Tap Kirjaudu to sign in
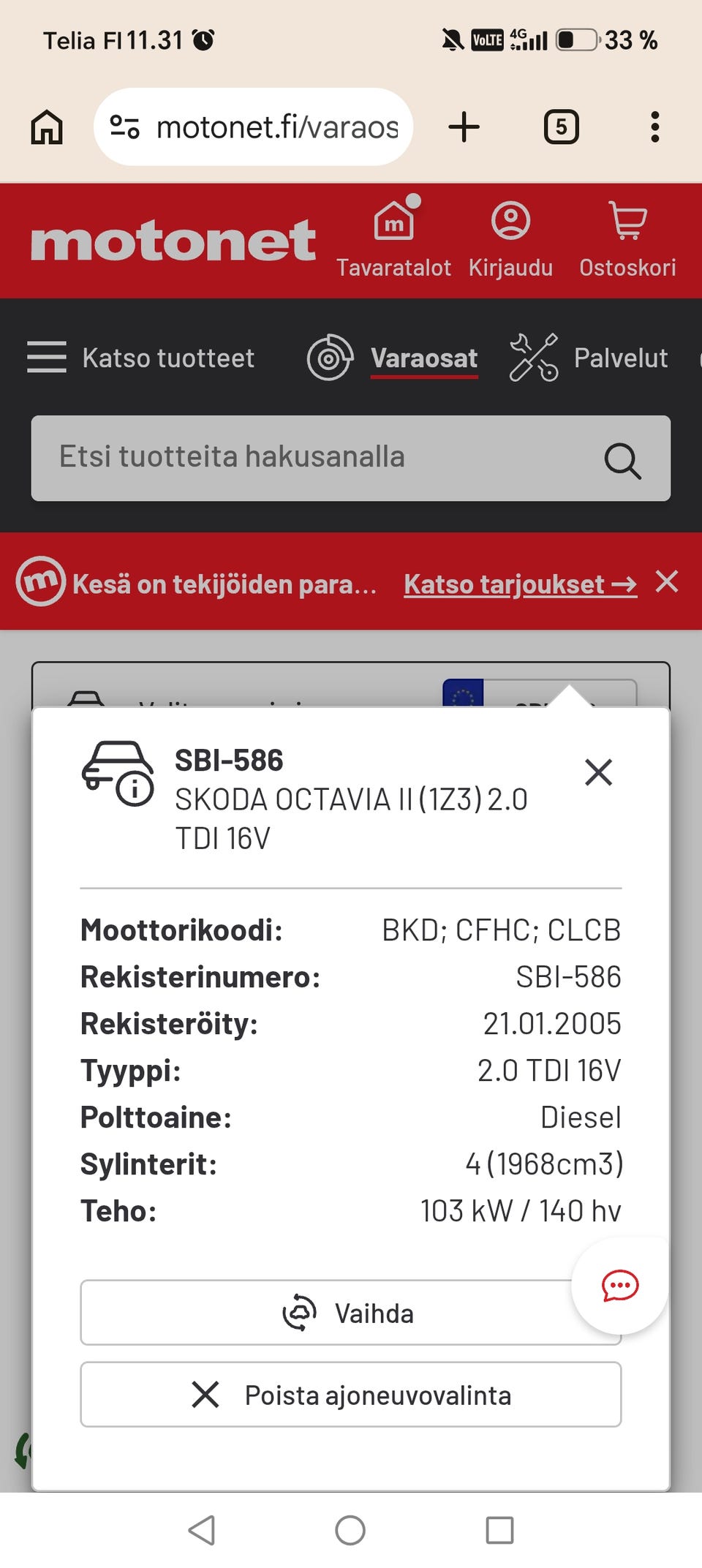This screenshot has width=702, height=1568. [x=510, y=240]
